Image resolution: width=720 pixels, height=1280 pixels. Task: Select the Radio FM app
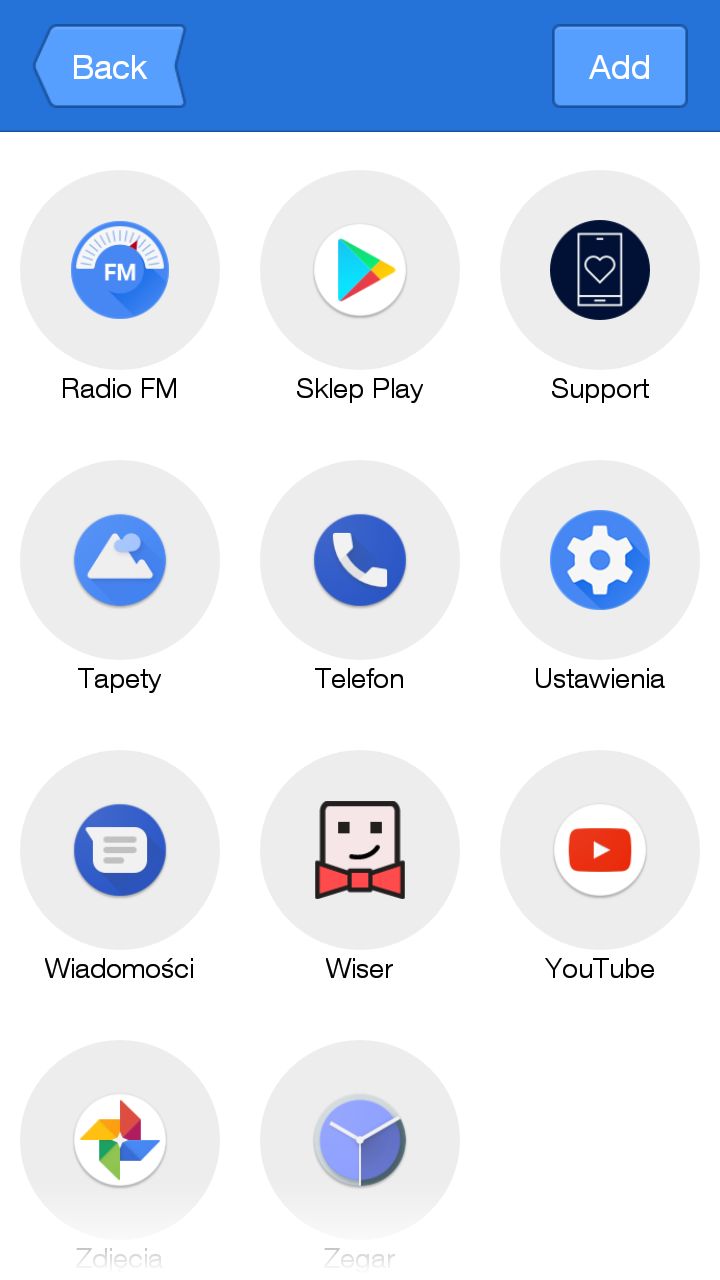pyautogui.click(x=120, y=271)
